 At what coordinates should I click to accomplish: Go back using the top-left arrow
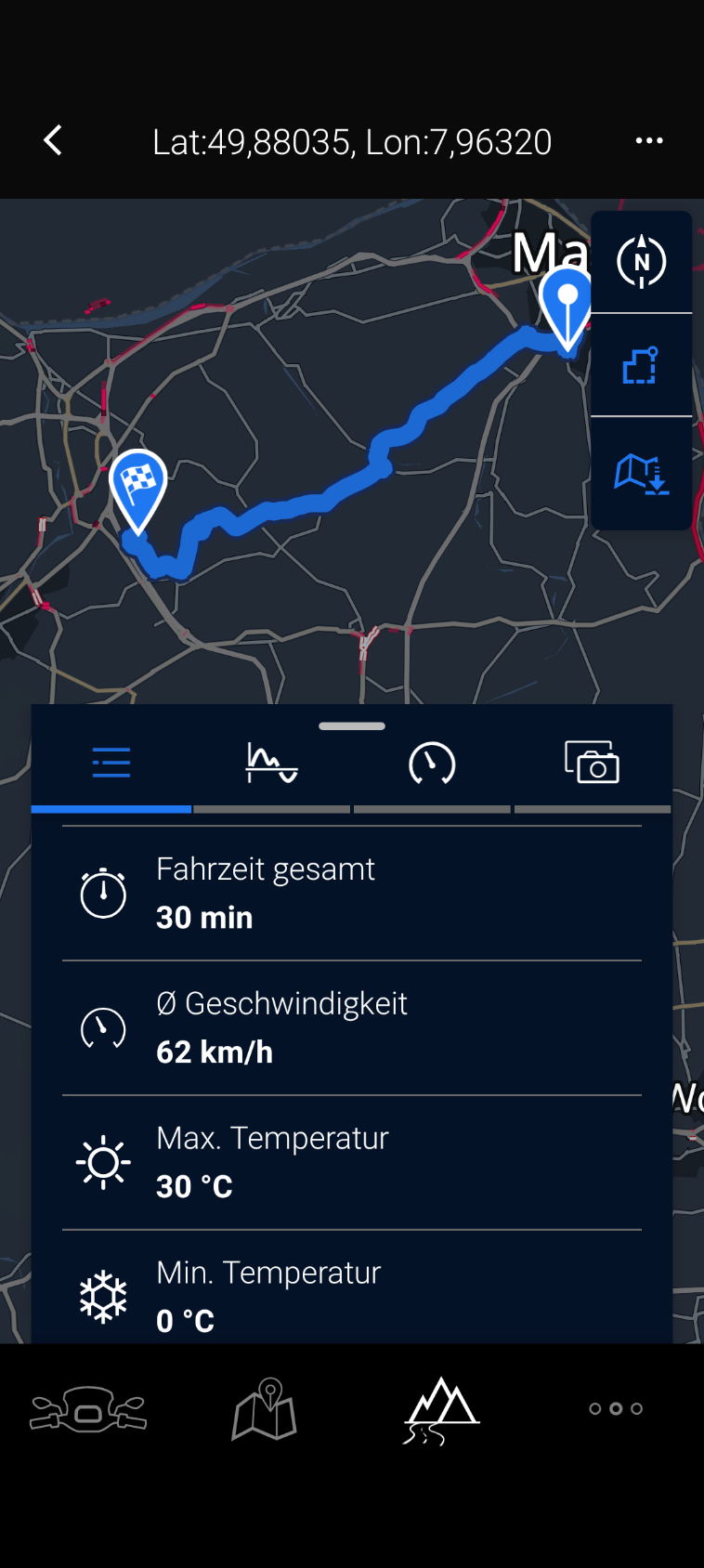pyautogui.click(x=53, y=141)
